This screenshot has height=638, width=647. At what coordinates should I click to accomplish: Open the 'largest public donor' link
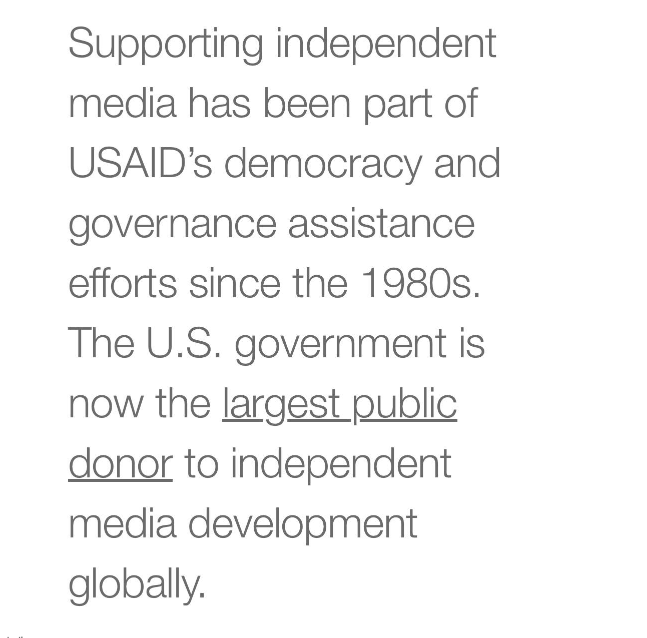point(339,404)
